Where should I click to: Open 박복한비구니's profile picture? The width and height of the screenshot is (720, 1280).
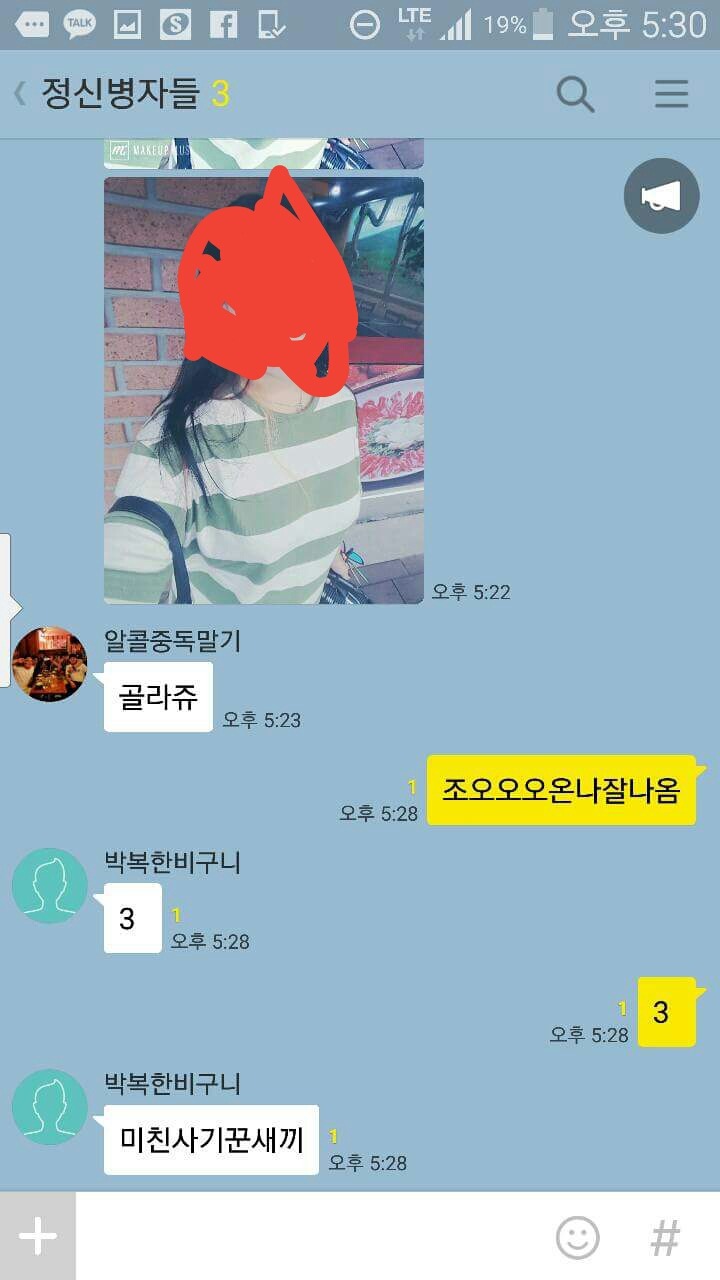click(49, 885)
